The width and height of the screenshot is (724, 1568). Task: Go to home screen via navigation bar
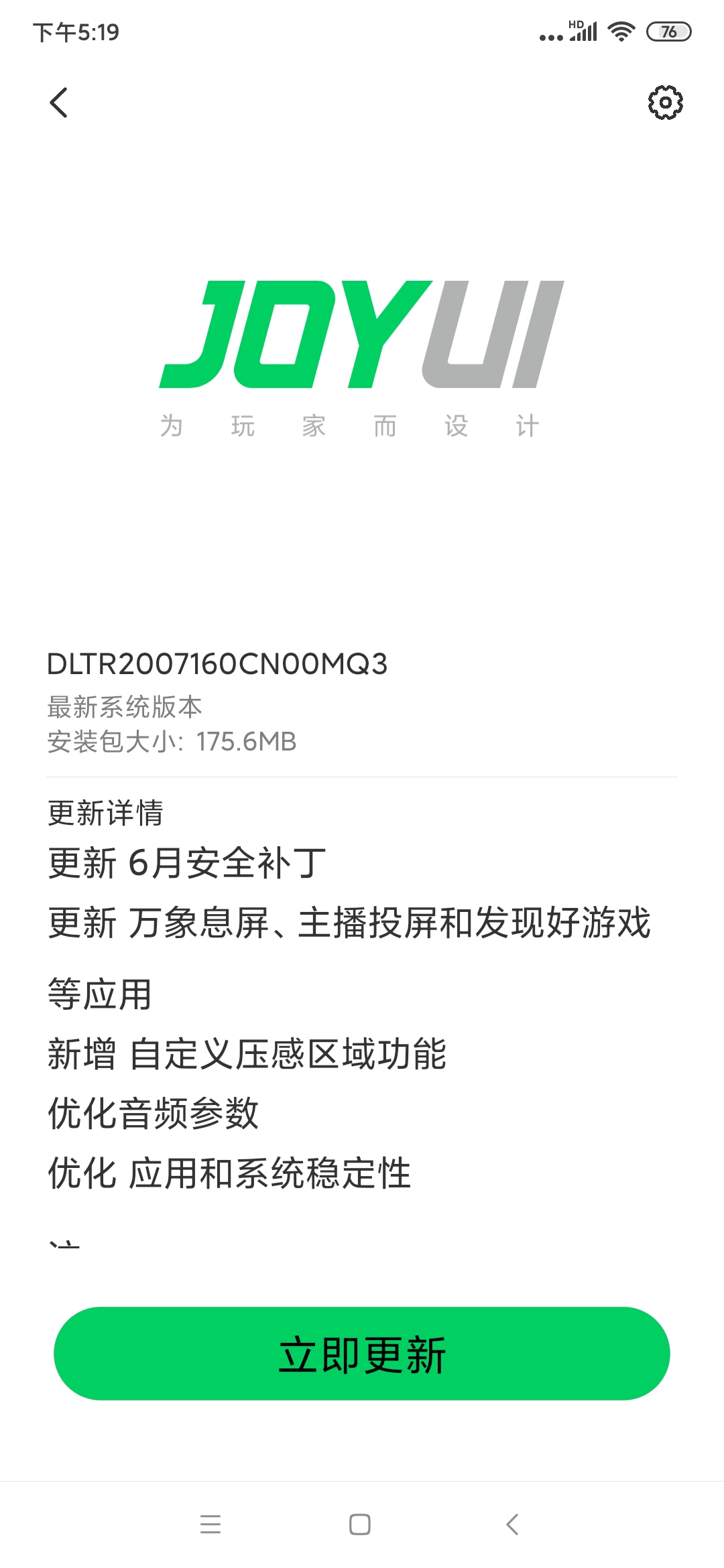tap(360, 1524)
